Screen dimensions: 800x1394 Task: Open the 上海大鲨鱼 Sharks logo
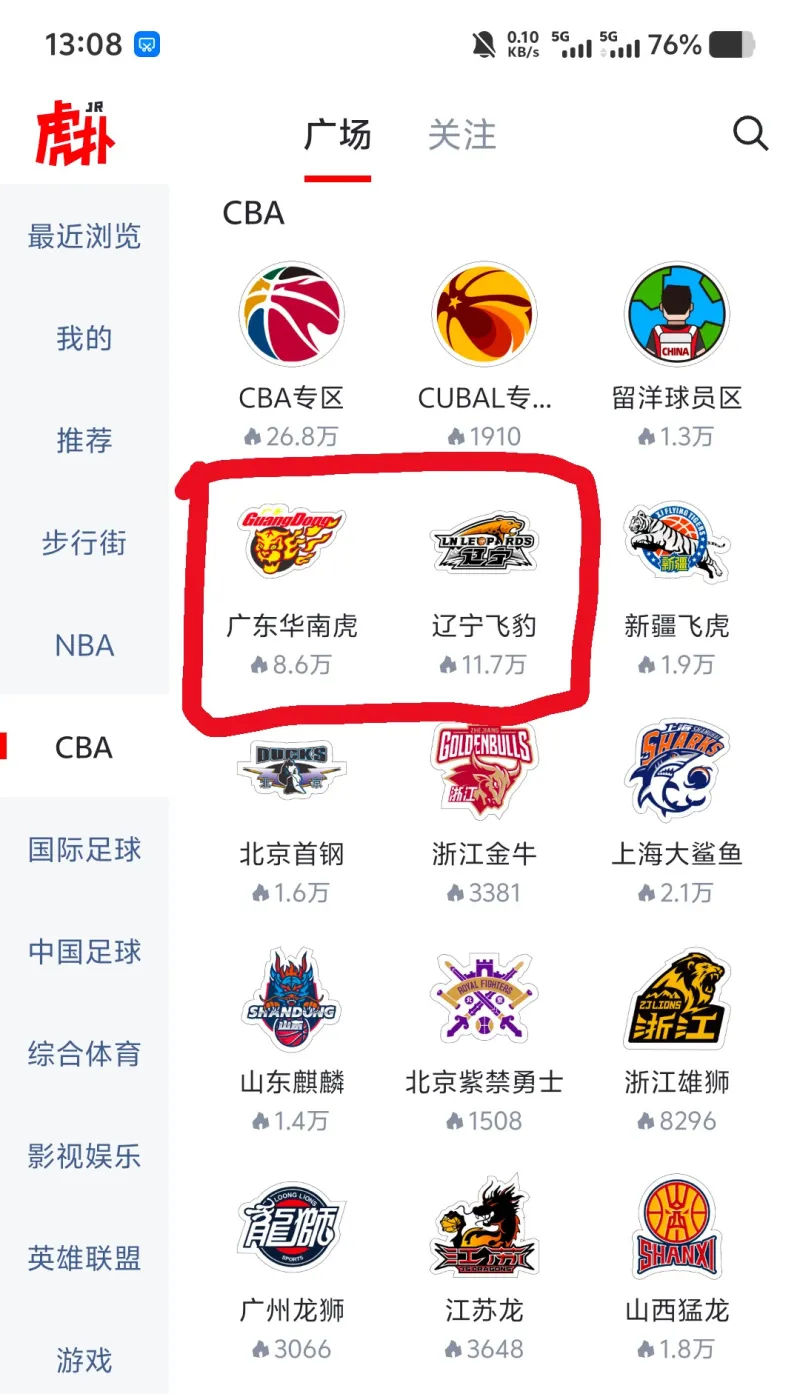(676, 770)
